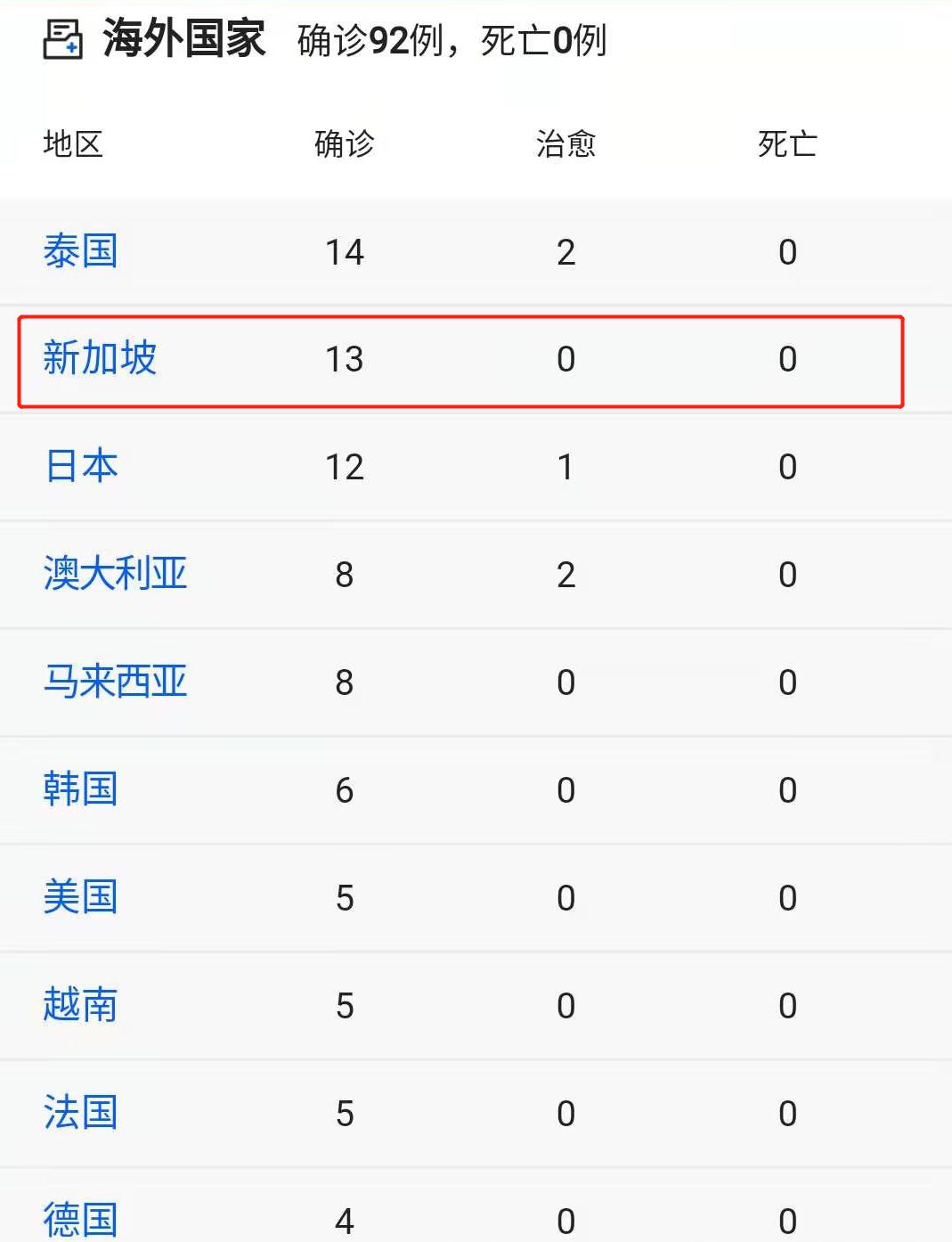952x1242 pixels.
Task: Open the 澳大利亚 country link
Action: 115,574
